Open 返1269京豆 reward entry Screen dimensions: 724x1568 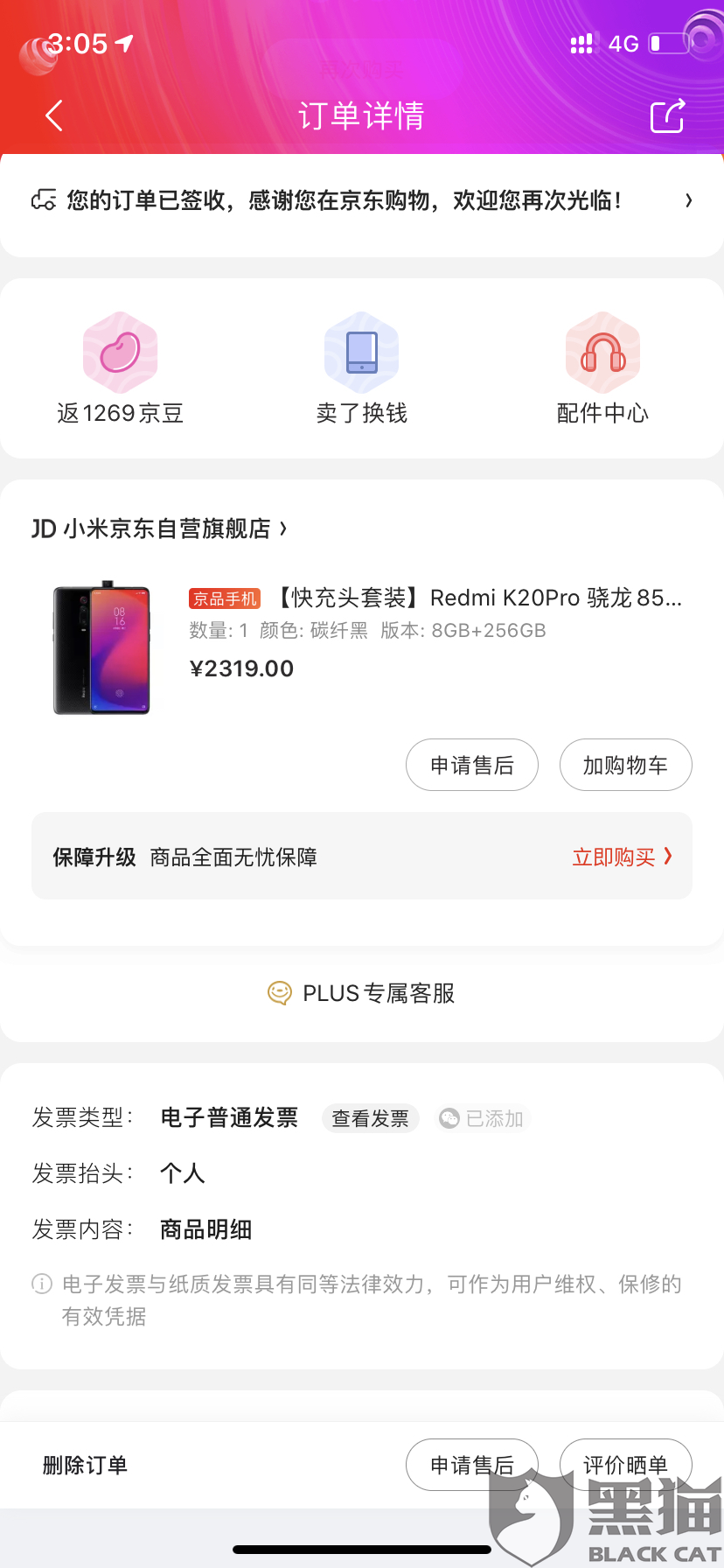point(121,369)
